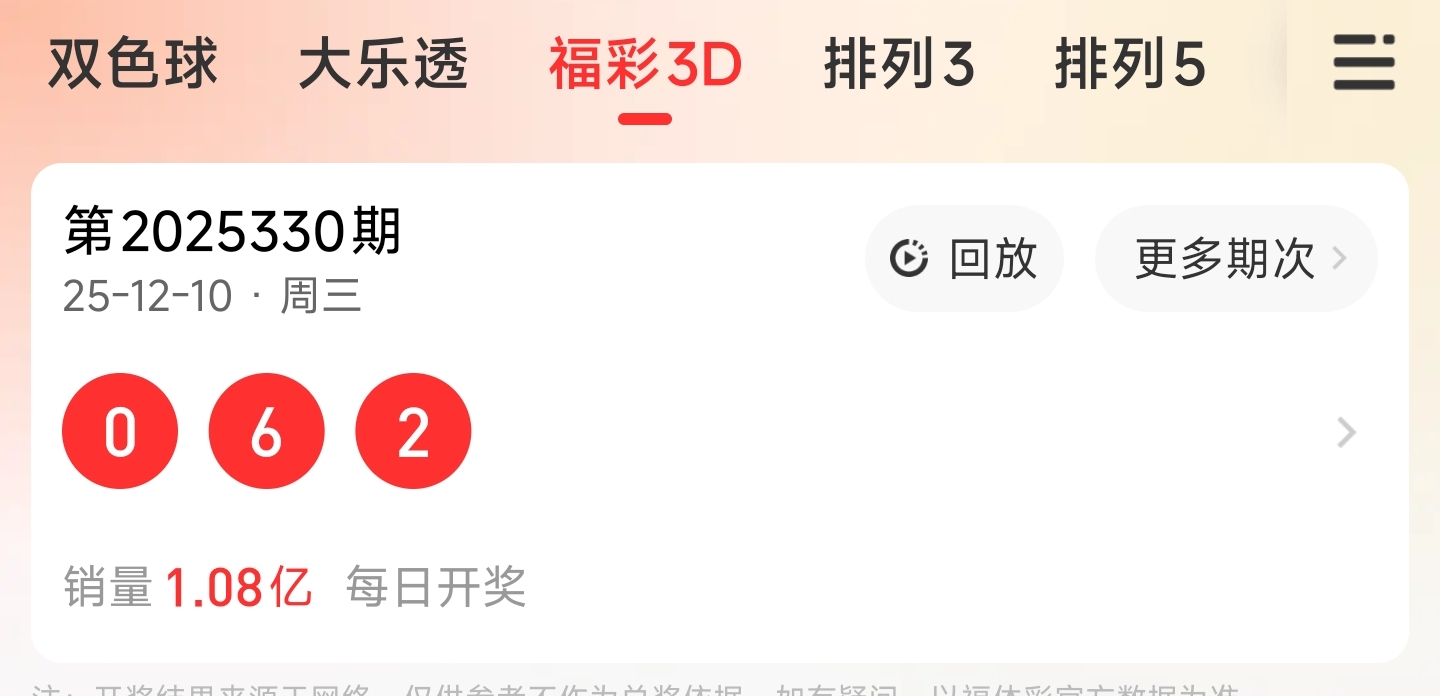Image resolution: width=1440 pixels, height=696 pixels.
Task: Switch to the 排列5 tab
Action: [x=1130, y=66]
